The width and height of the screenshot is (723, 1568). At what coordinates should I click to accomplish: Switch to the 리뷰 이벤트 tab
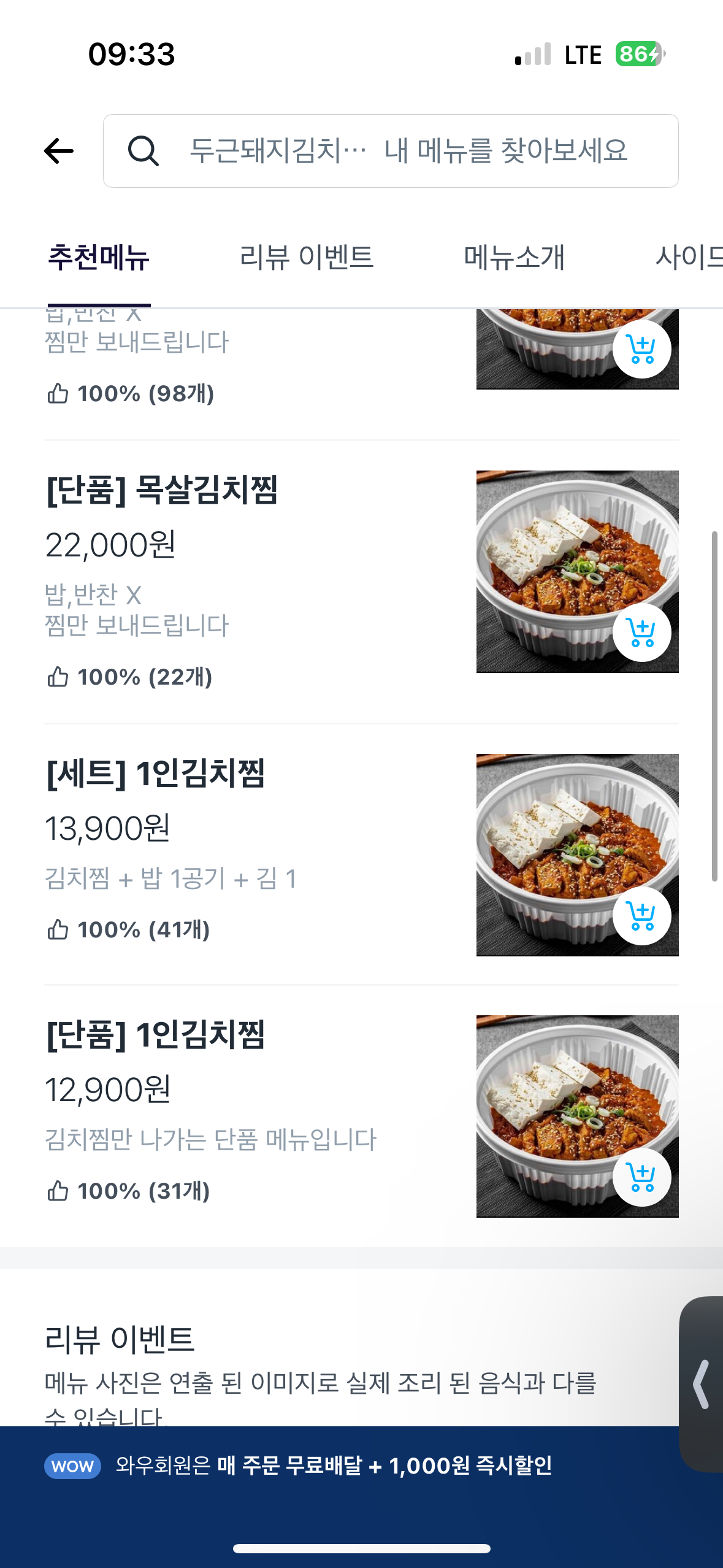point(306,257)
